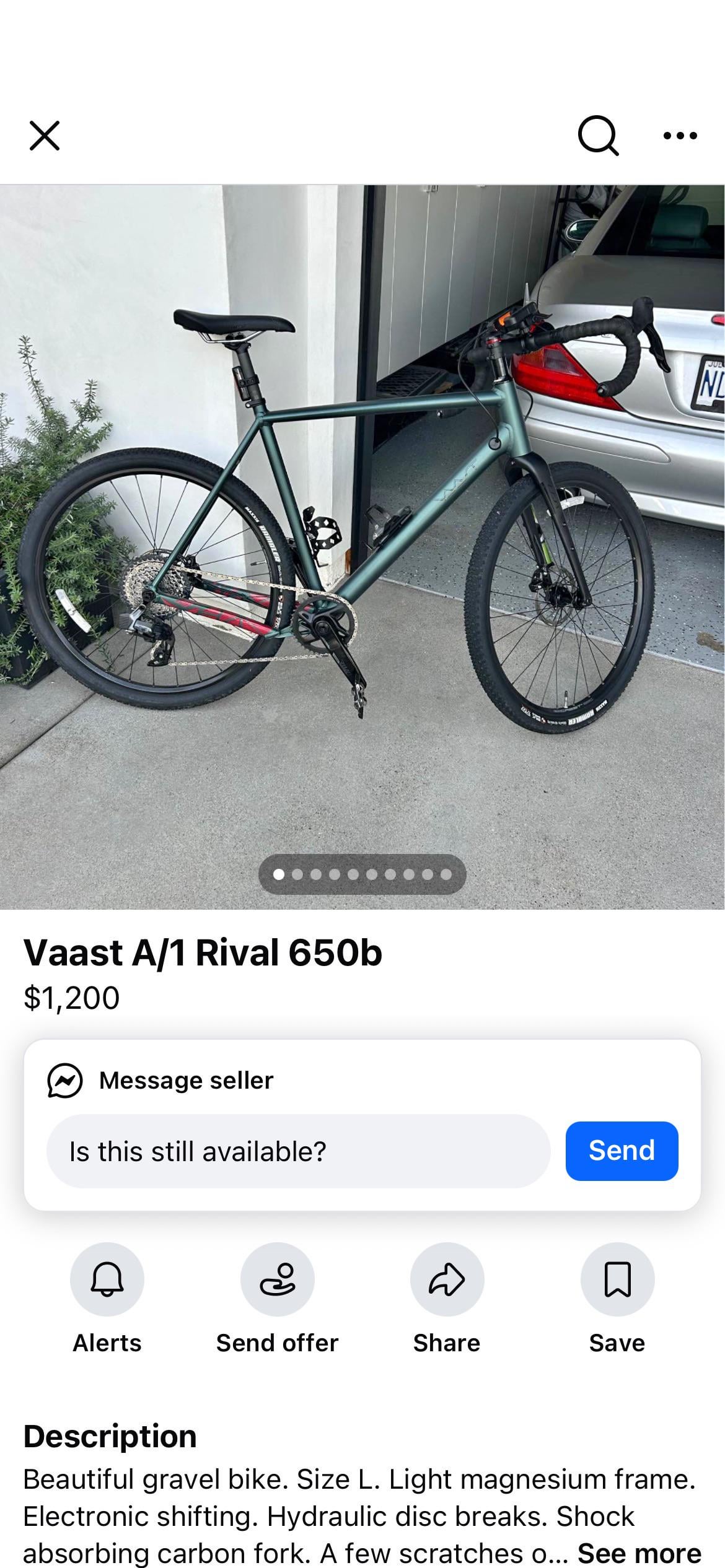Tap the photo page indicator dots

point(362,874)
